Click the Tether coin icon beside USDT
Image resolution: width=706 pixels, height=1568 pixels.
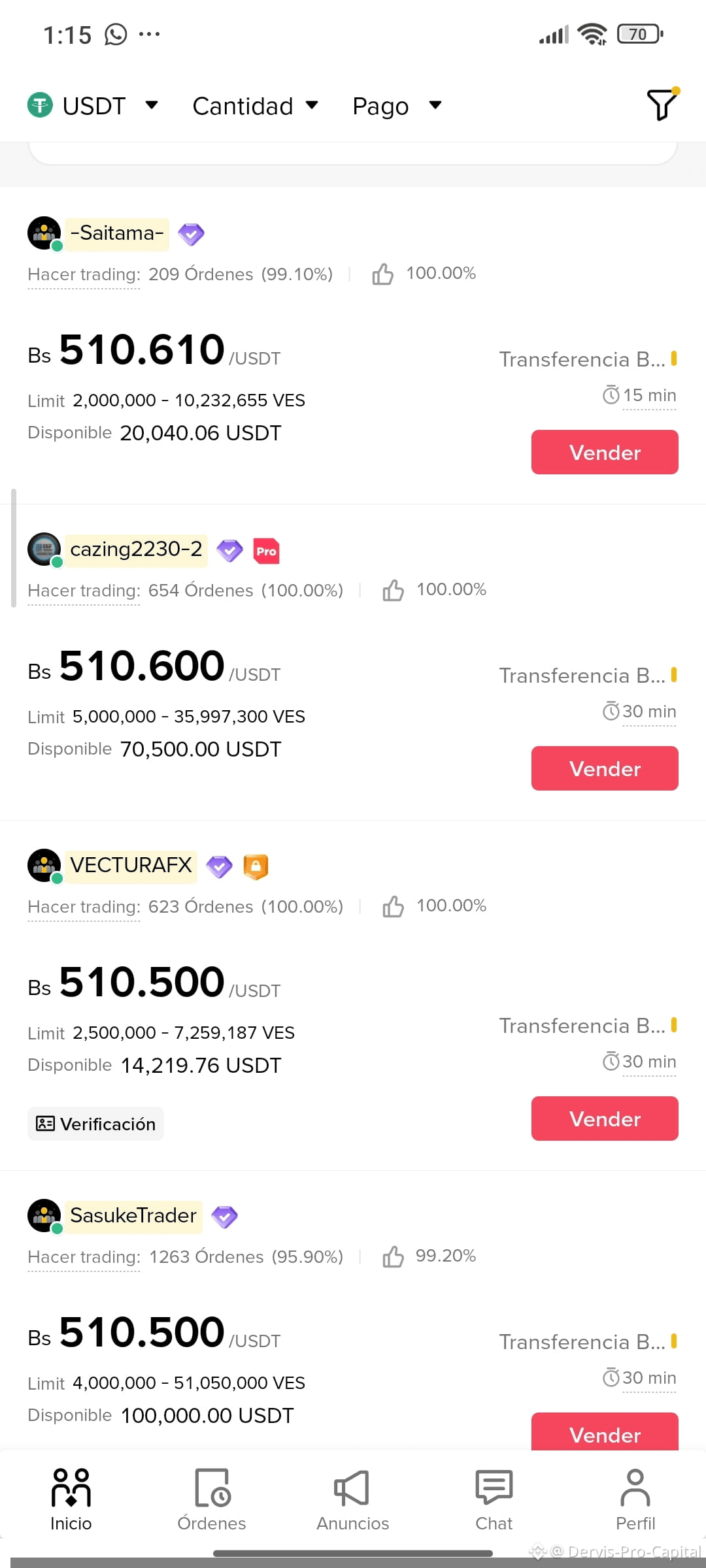click(40, 105)
